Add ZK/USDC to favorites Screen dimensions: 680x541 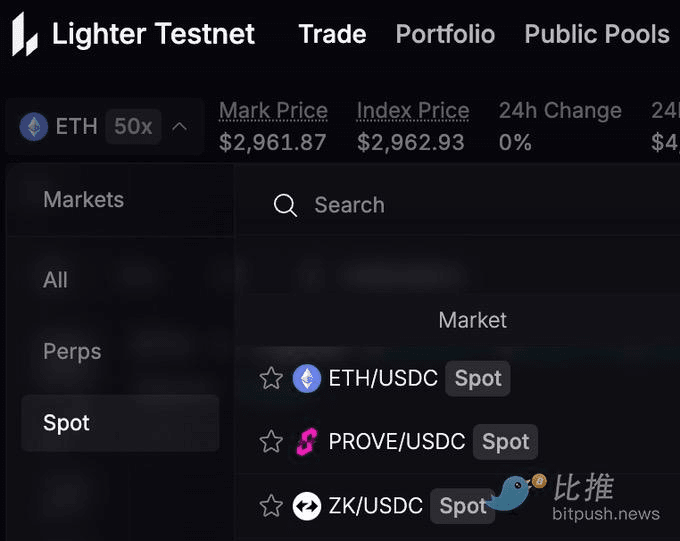(271, 506)
